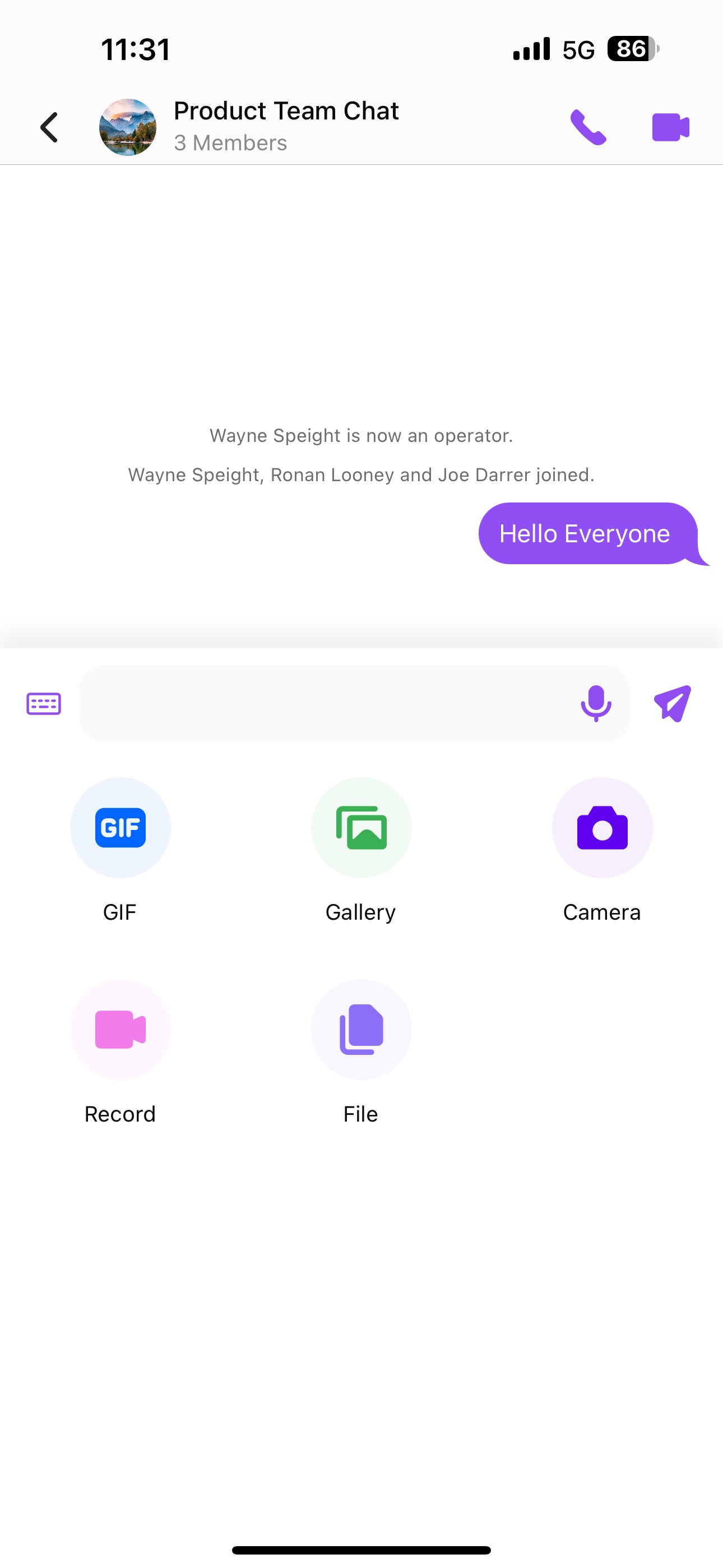
Task: Go back from Product Team Chat
Action: click(x=49, y=127)
